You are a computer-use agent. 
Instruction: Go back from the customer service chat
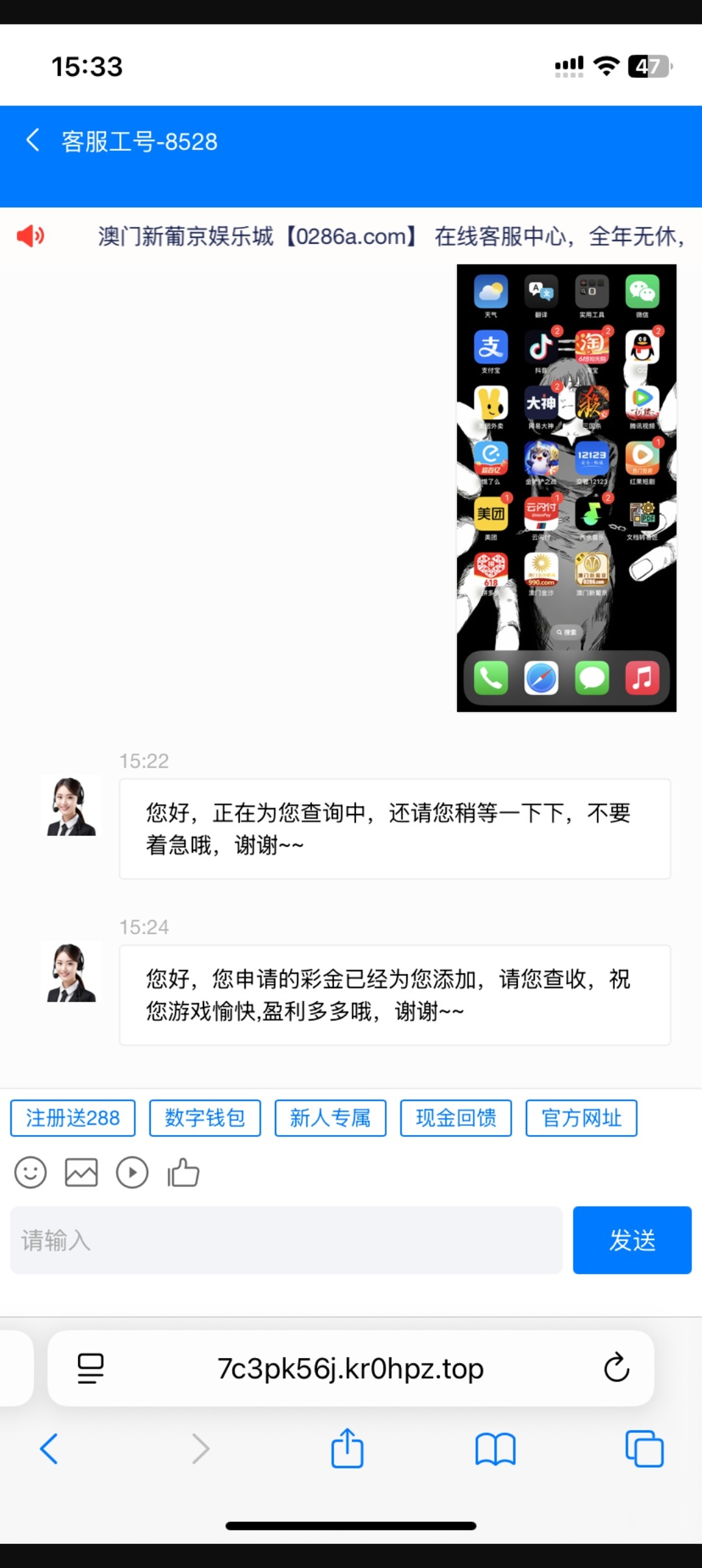pyautogui.click(x=32, y=140)
